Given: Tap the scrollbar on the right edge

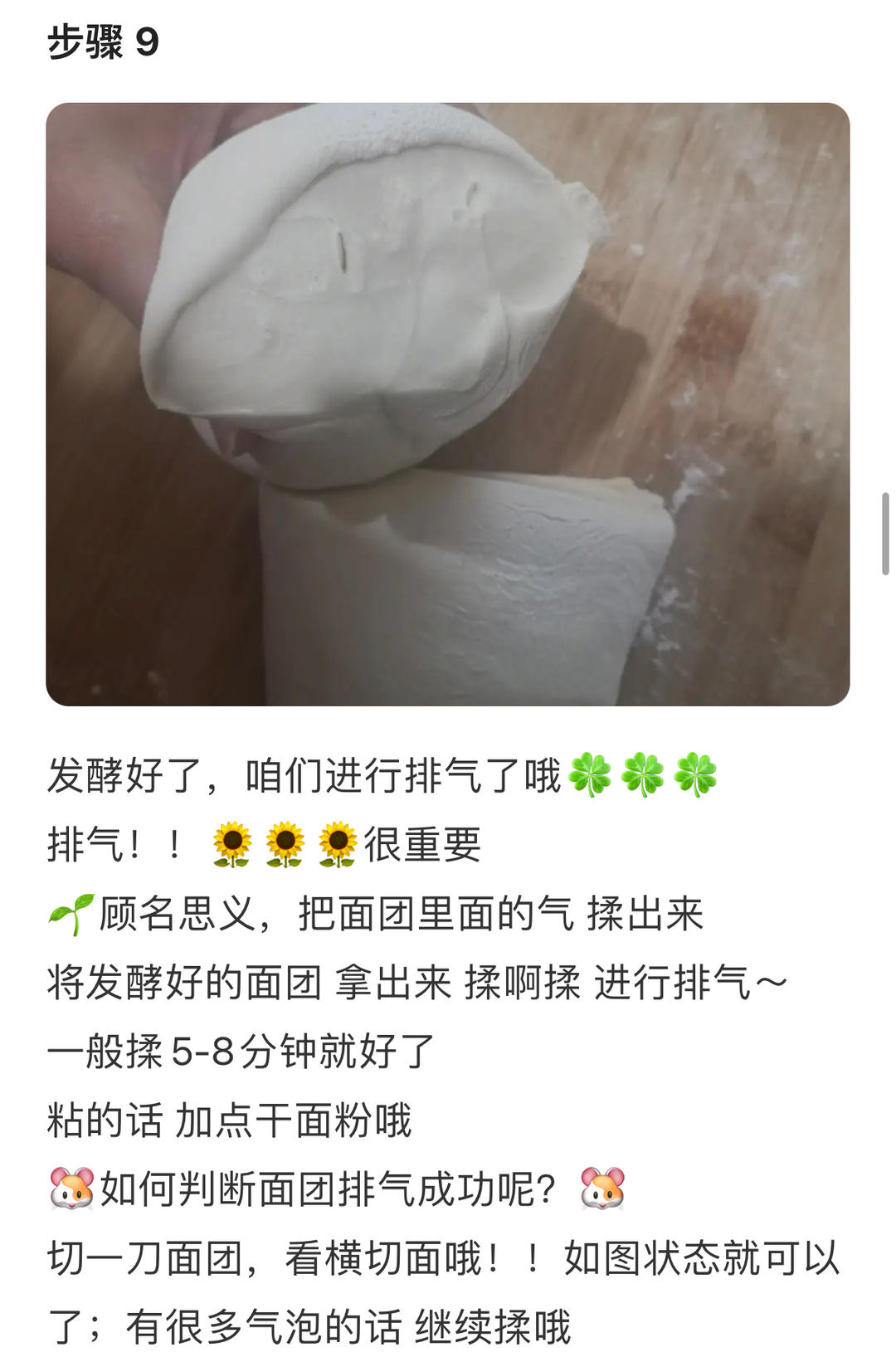Looking at the screenshot, I should pos(885,533).
